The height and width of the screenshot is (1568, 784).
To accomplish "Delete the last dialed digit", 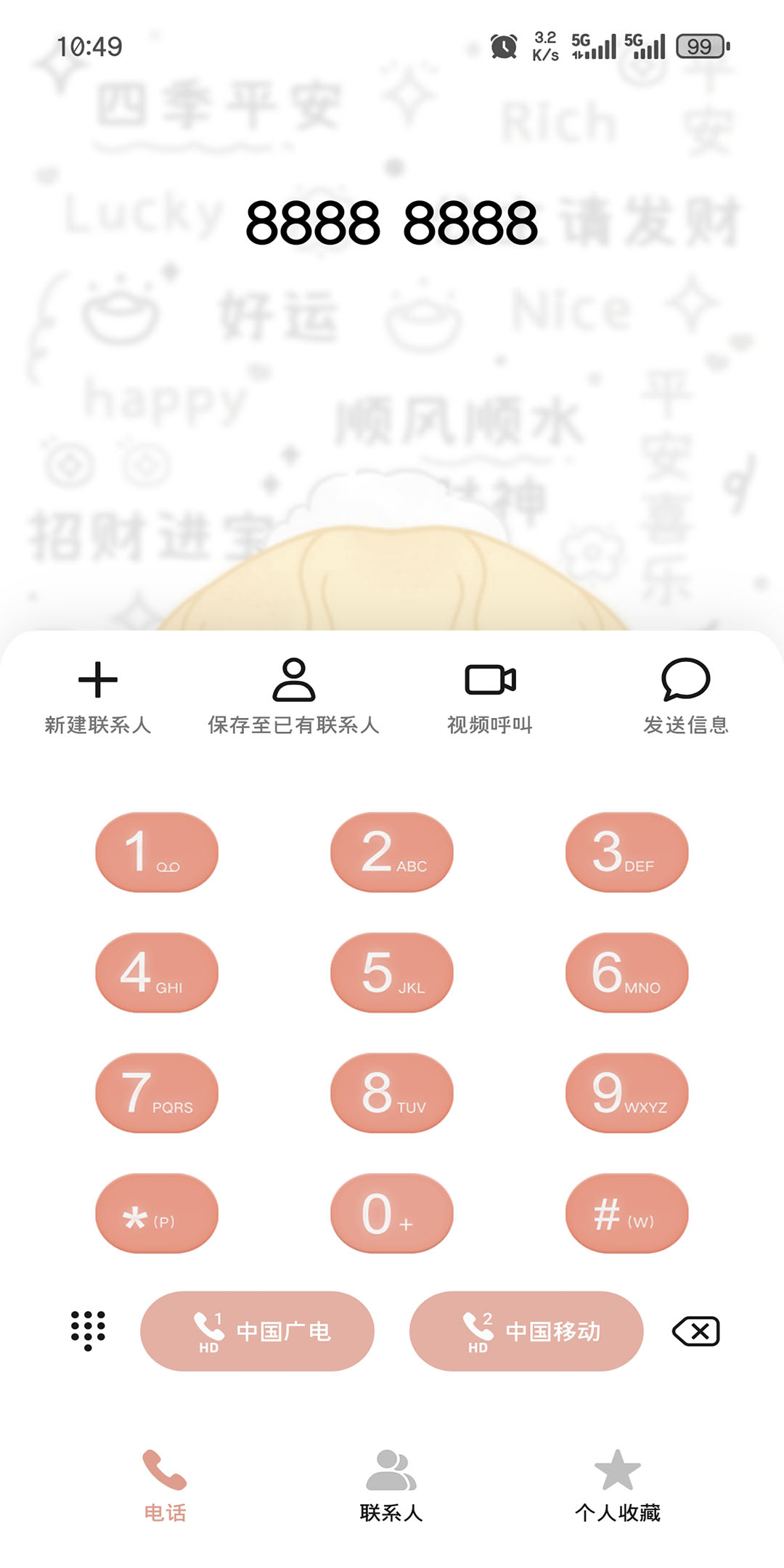I will [x=696, y=1331].
